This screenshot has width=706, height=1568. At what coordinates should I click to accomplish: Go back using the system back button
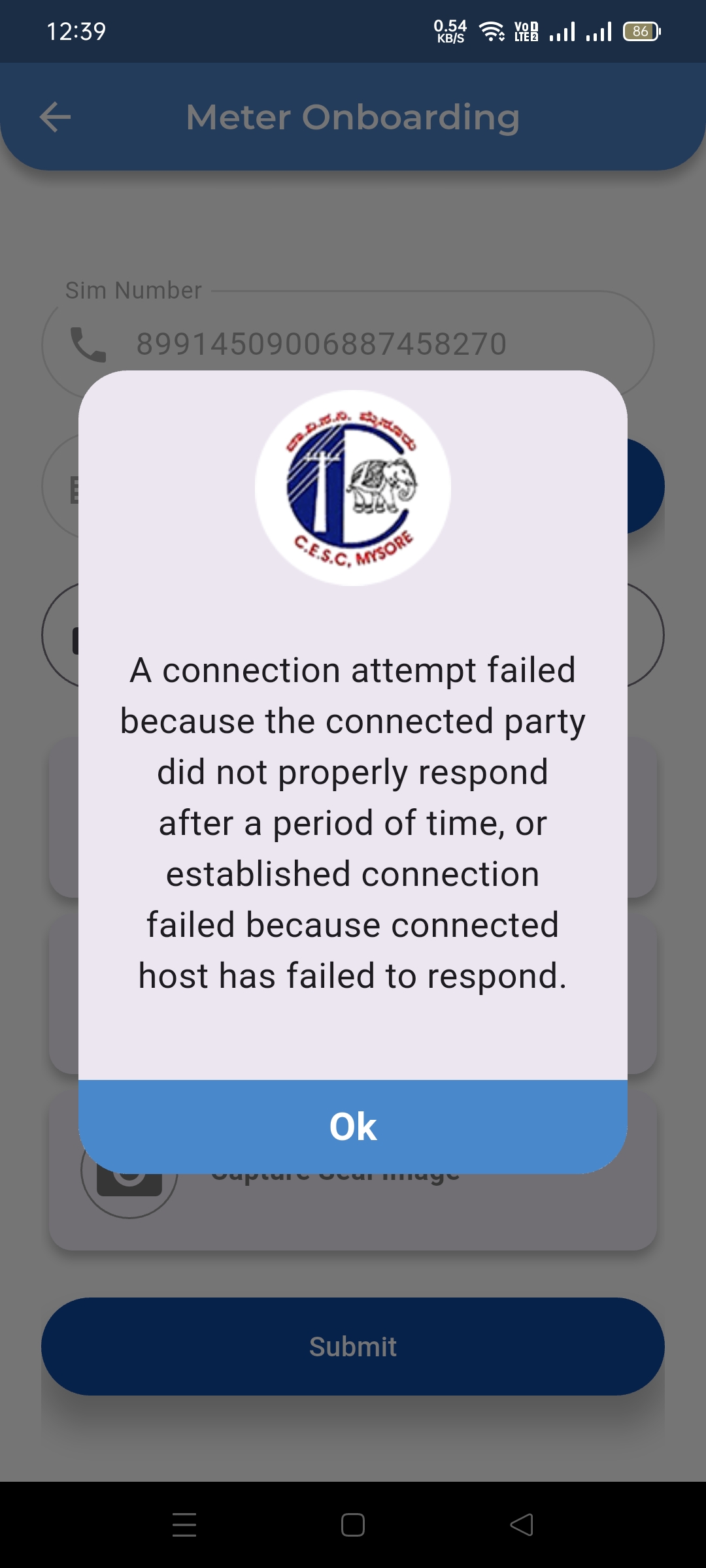tap(521, 1525)
